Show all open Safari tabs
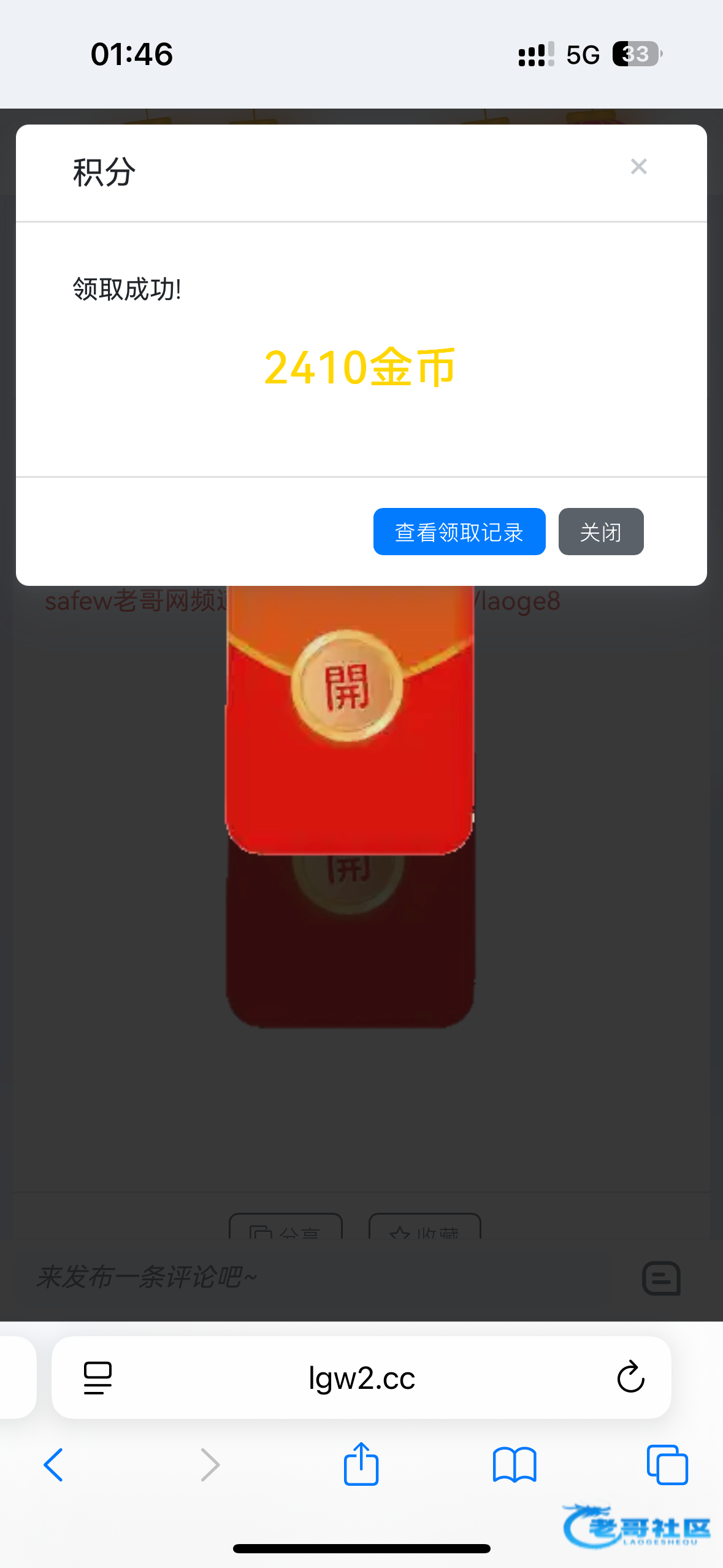 tap(667, 1465)
